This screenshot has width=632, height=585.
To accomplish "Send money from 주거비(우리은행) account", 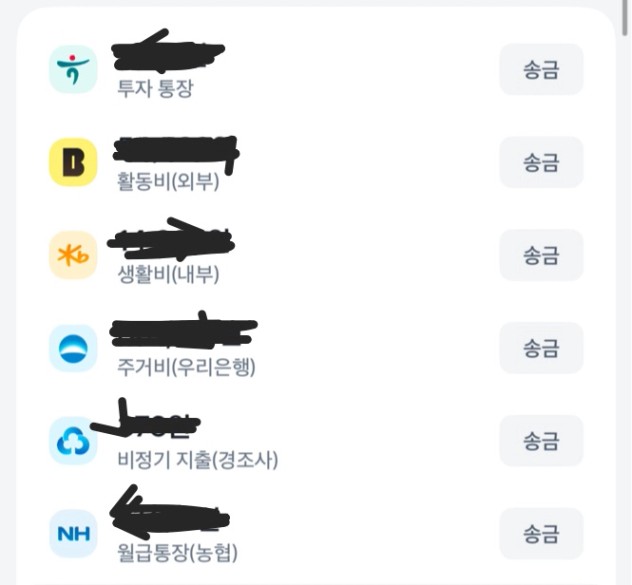I will pyautogui.click(x=541, y=348).
